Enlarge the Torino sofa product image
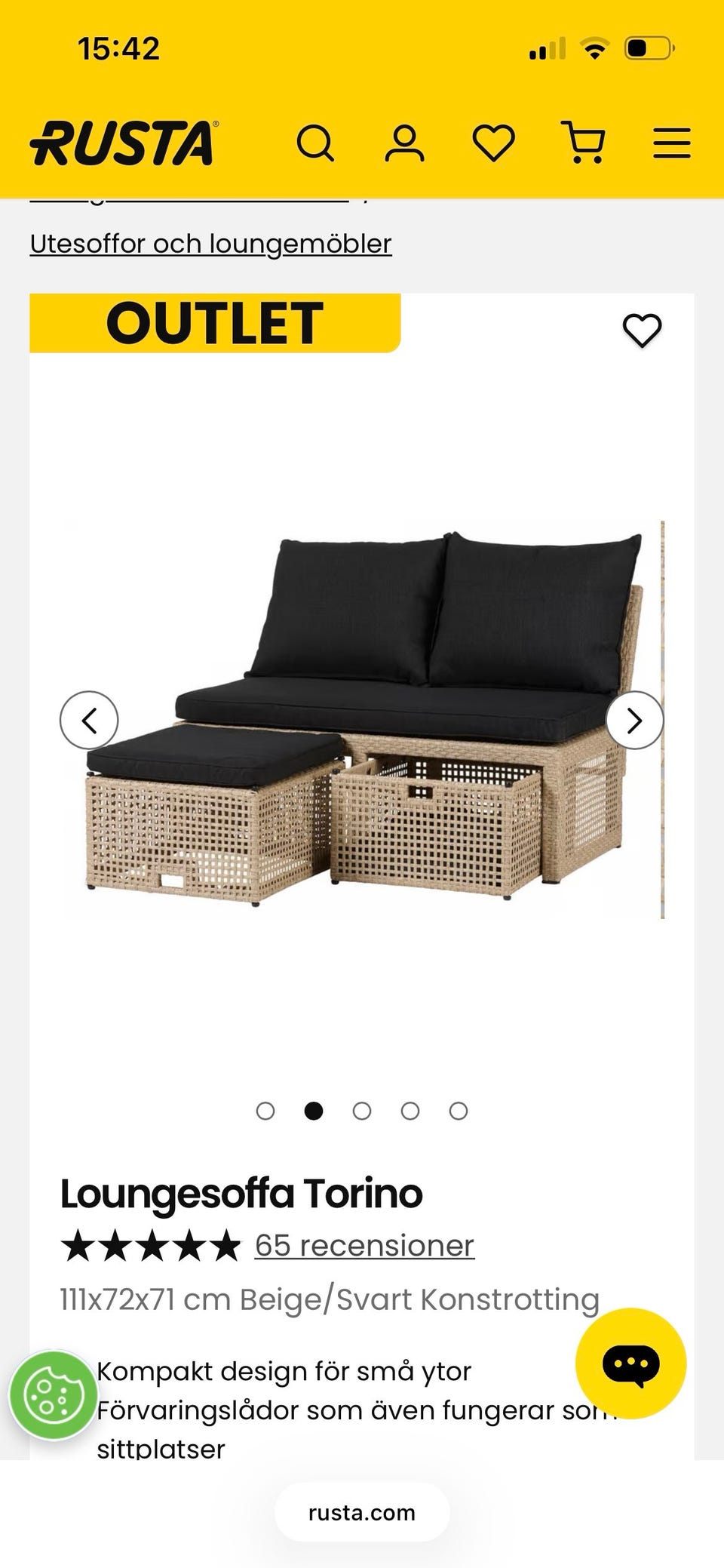The image size is (724, 1568). click(362, 720)
